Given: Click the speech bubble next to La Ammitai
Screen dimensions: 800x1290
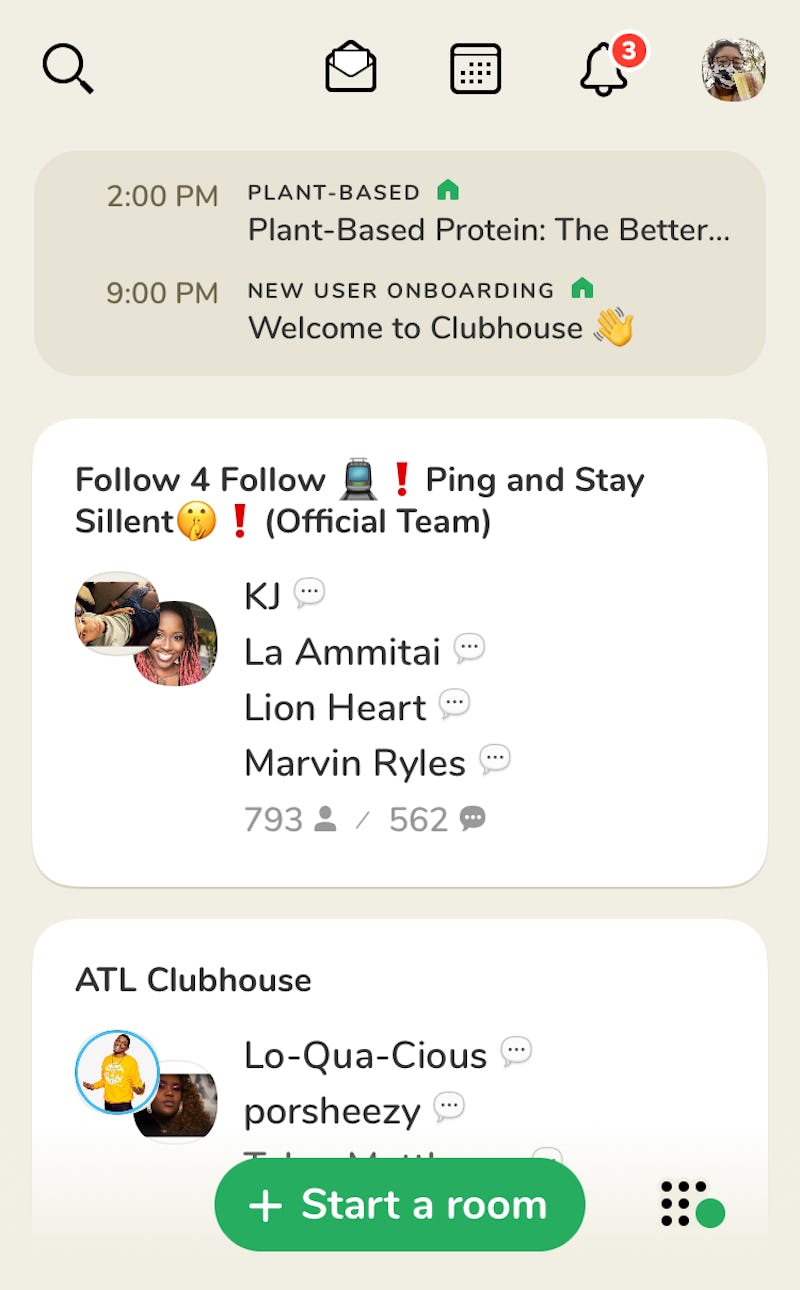Looking at the screenshot, I should pyautogui.click(x=470, y=648).
